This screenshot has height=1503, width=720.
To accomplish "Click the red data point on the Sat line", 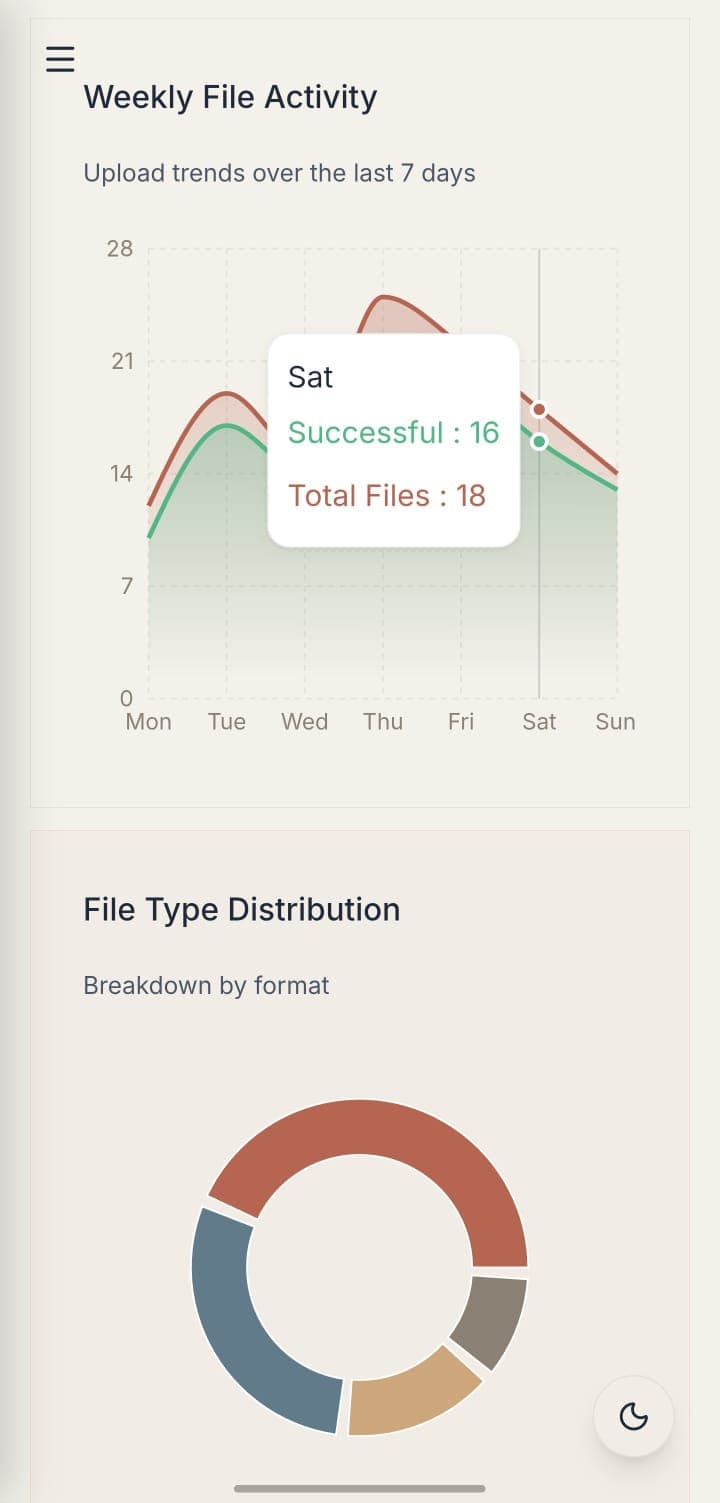I will 539,408.
